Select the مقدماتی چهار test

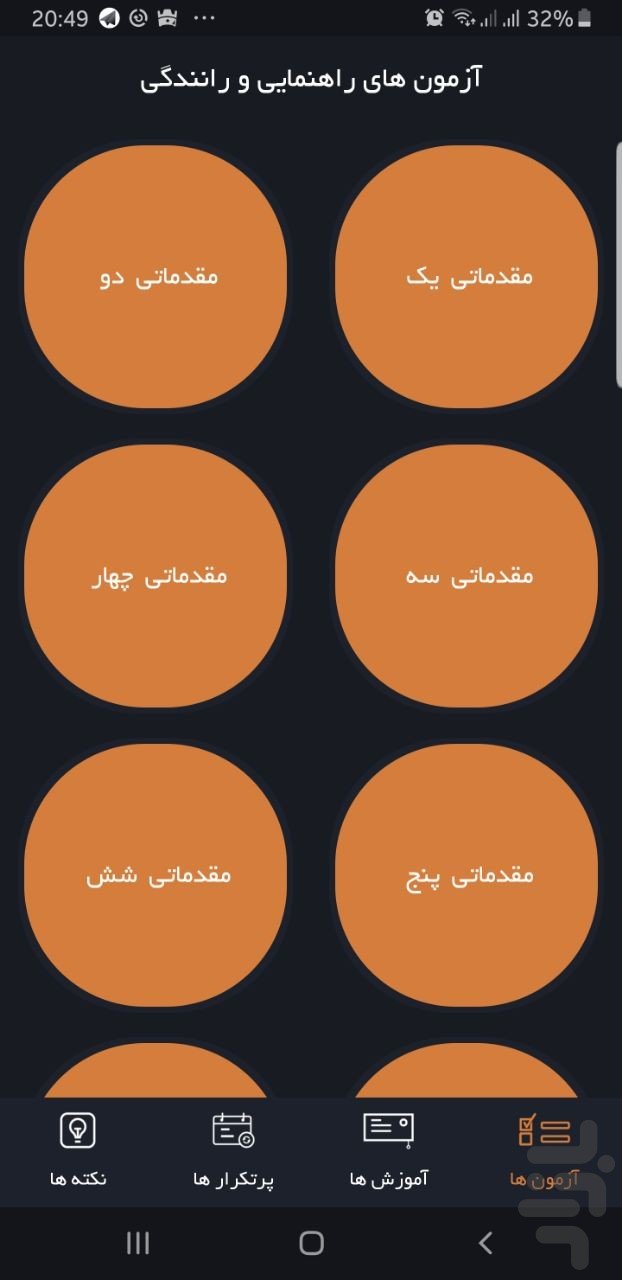tap(156, 576)
